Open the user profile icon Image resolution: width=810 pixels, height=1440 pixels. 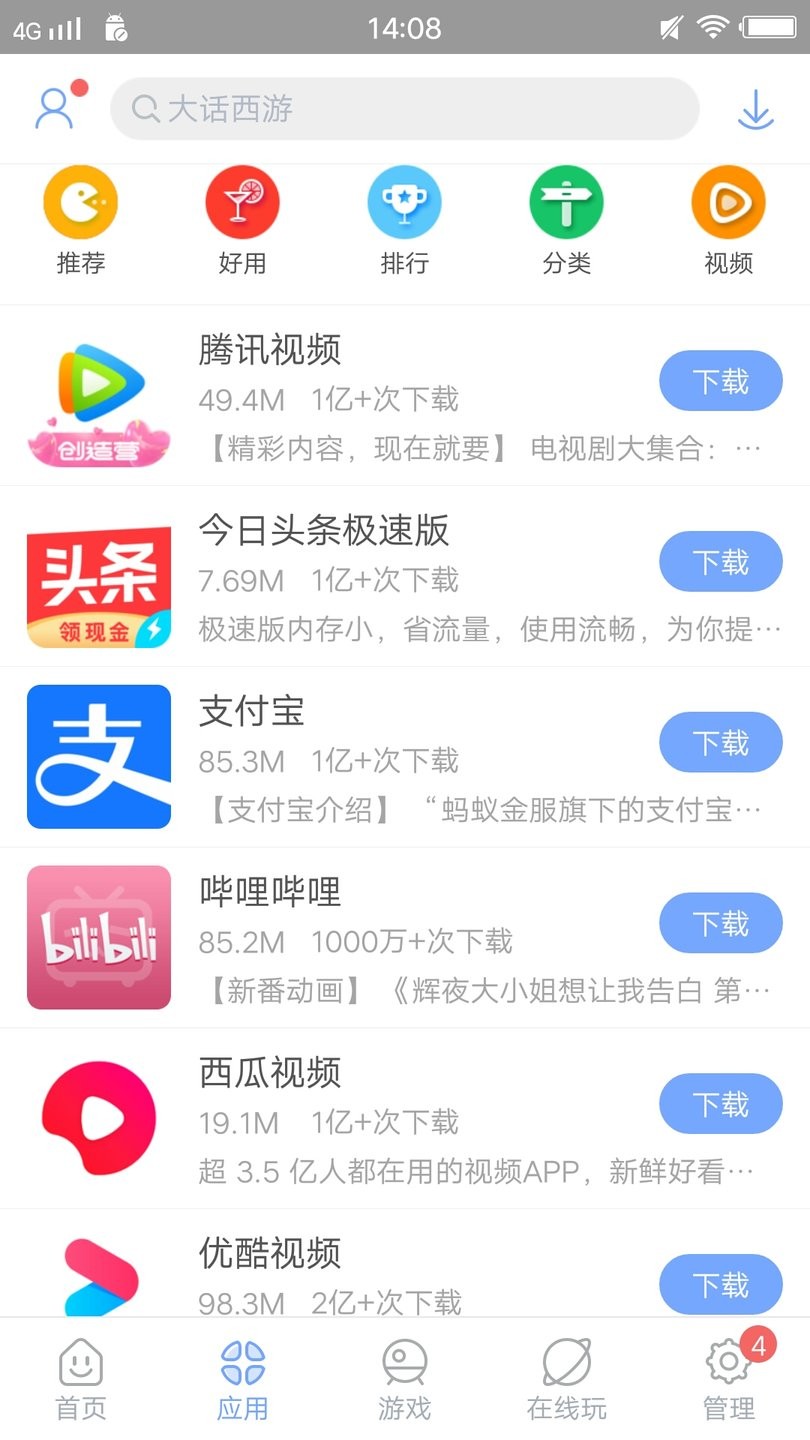(x=55, y=107)
